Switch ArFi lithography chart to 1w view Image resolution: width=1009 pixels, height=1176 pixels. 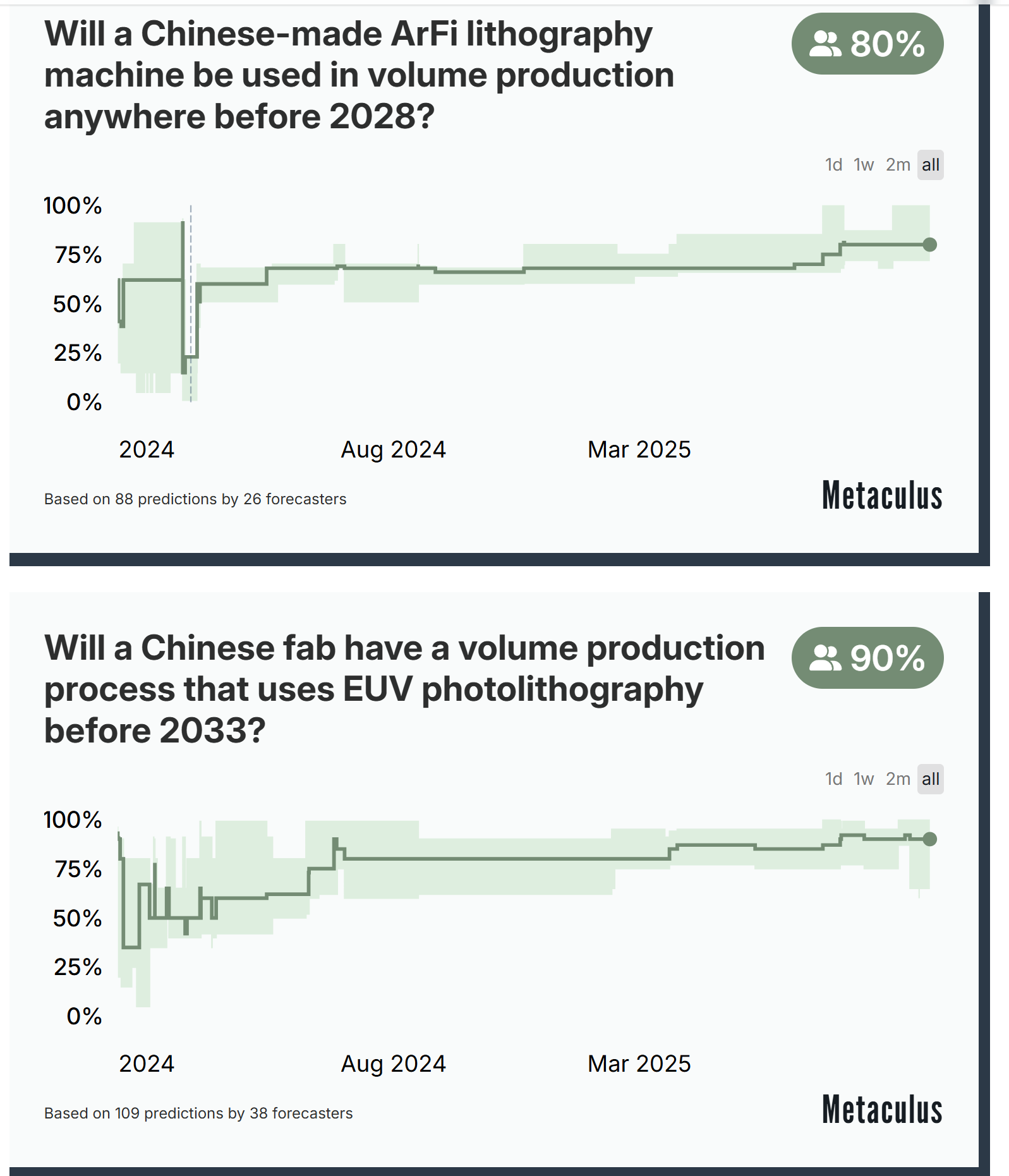[x=864, y=165]
